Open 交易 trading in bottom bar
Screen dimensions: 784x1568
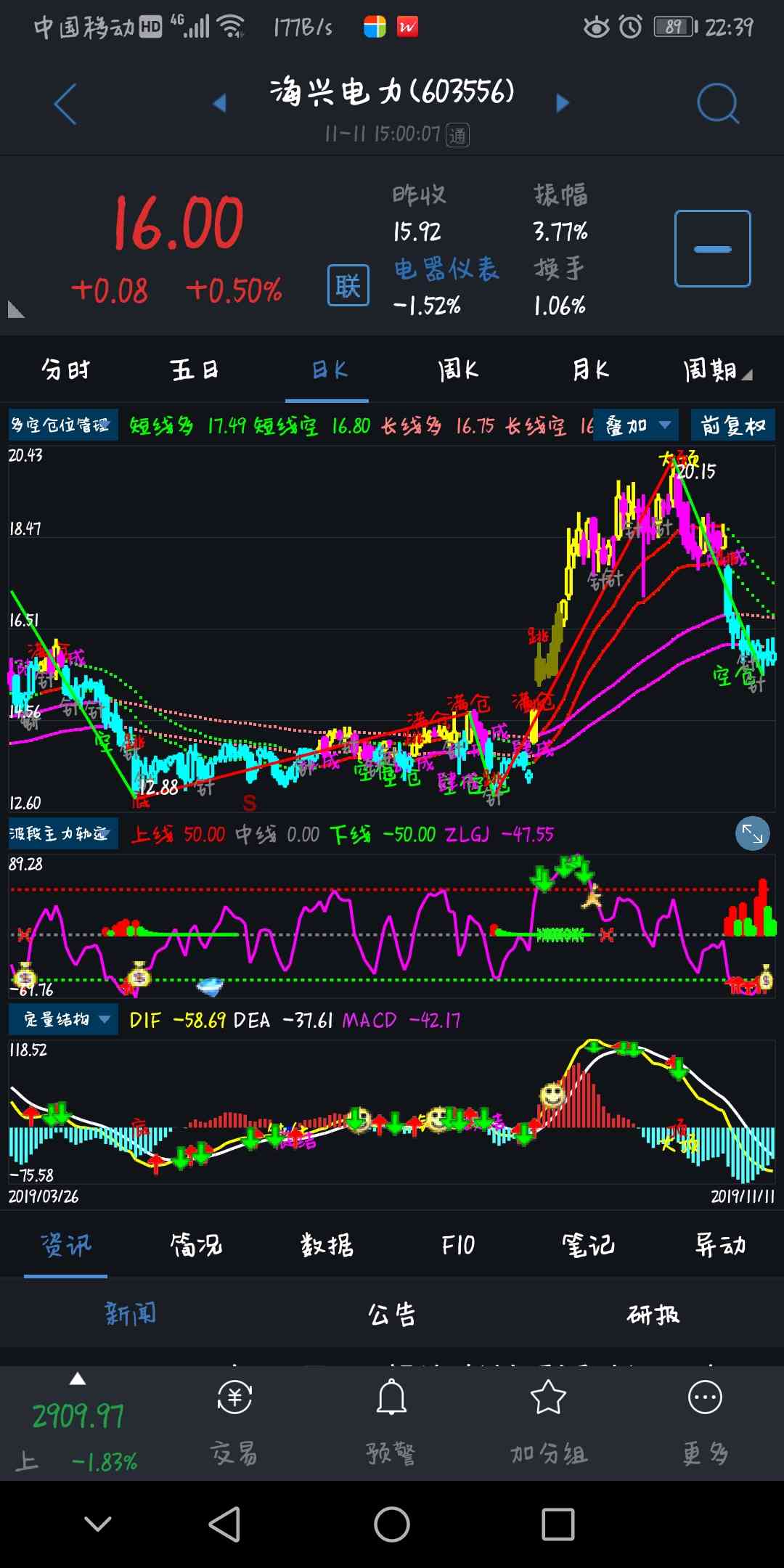point(234,1423)
